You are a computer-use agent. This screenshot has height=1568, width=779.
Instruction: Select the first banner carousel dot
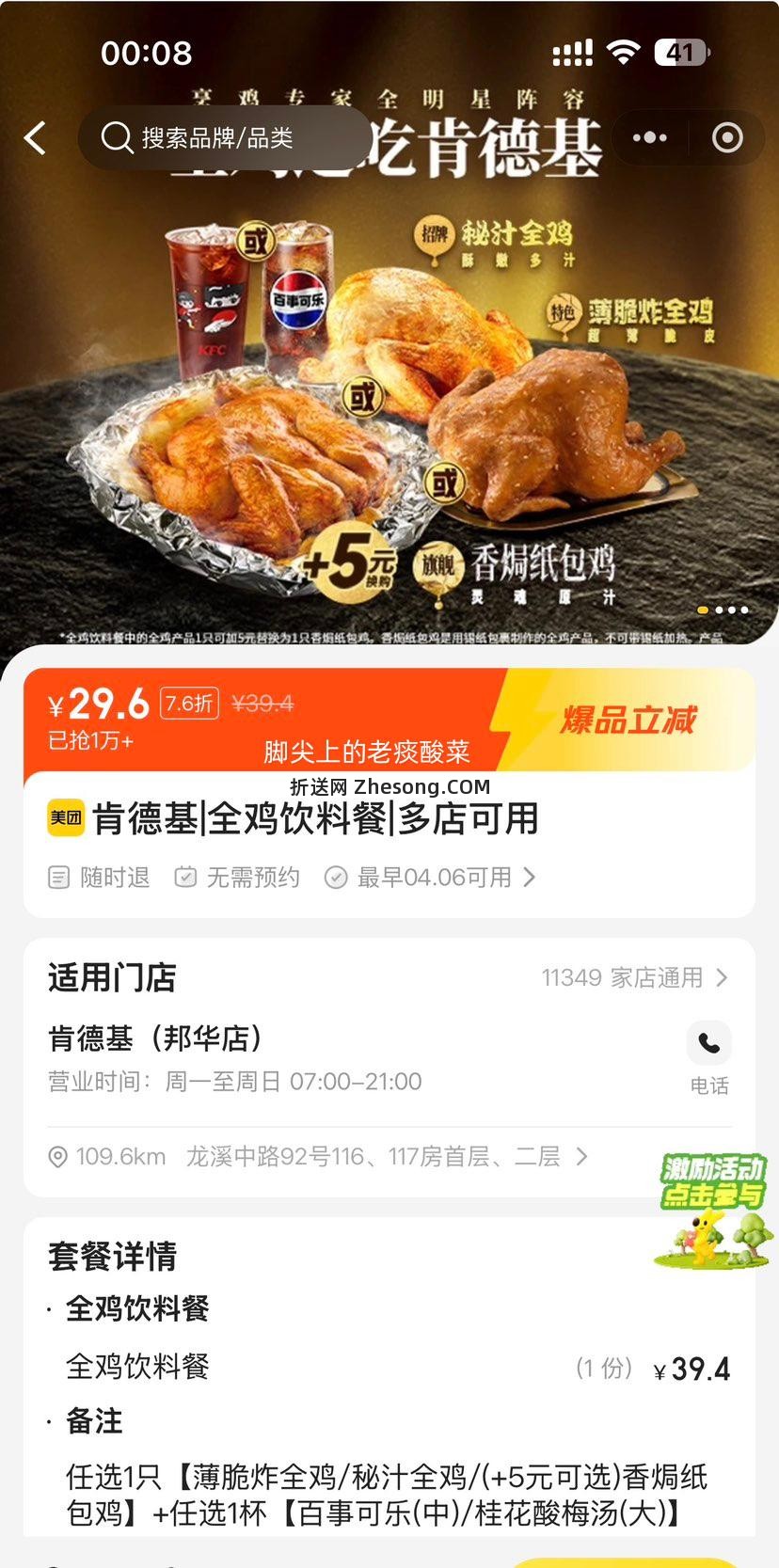(x=702, y=610)
